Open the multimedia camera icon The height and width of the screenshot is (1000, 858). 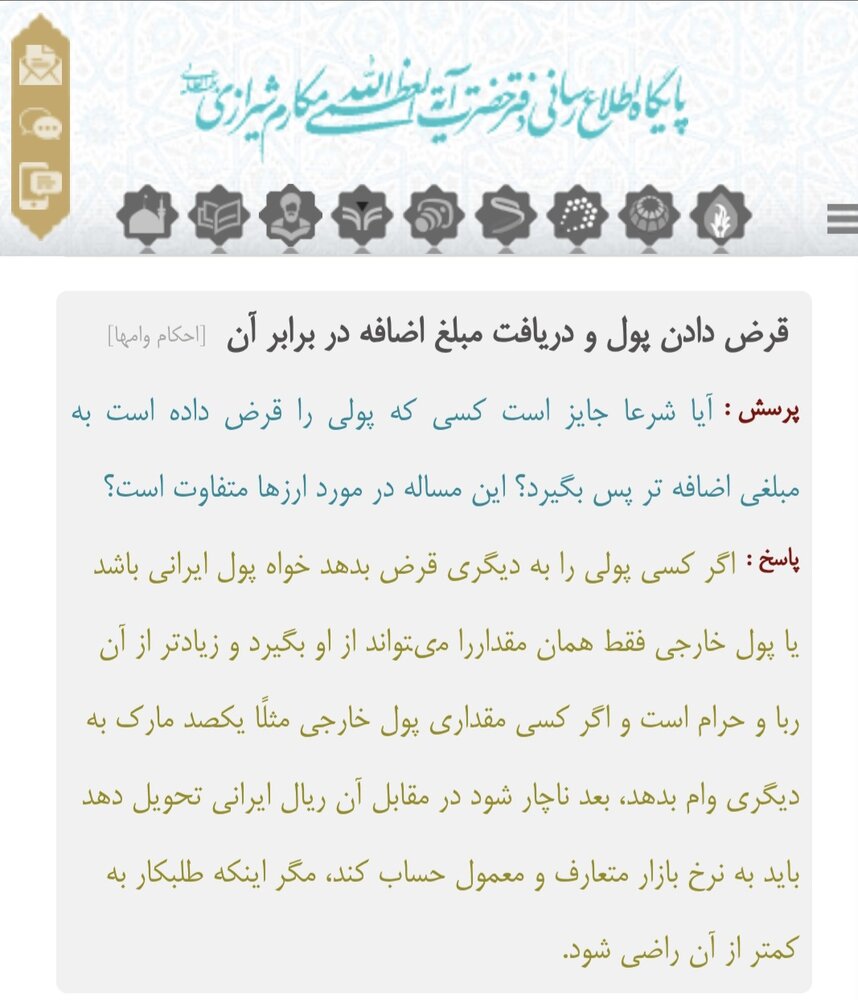click(432, 215)
